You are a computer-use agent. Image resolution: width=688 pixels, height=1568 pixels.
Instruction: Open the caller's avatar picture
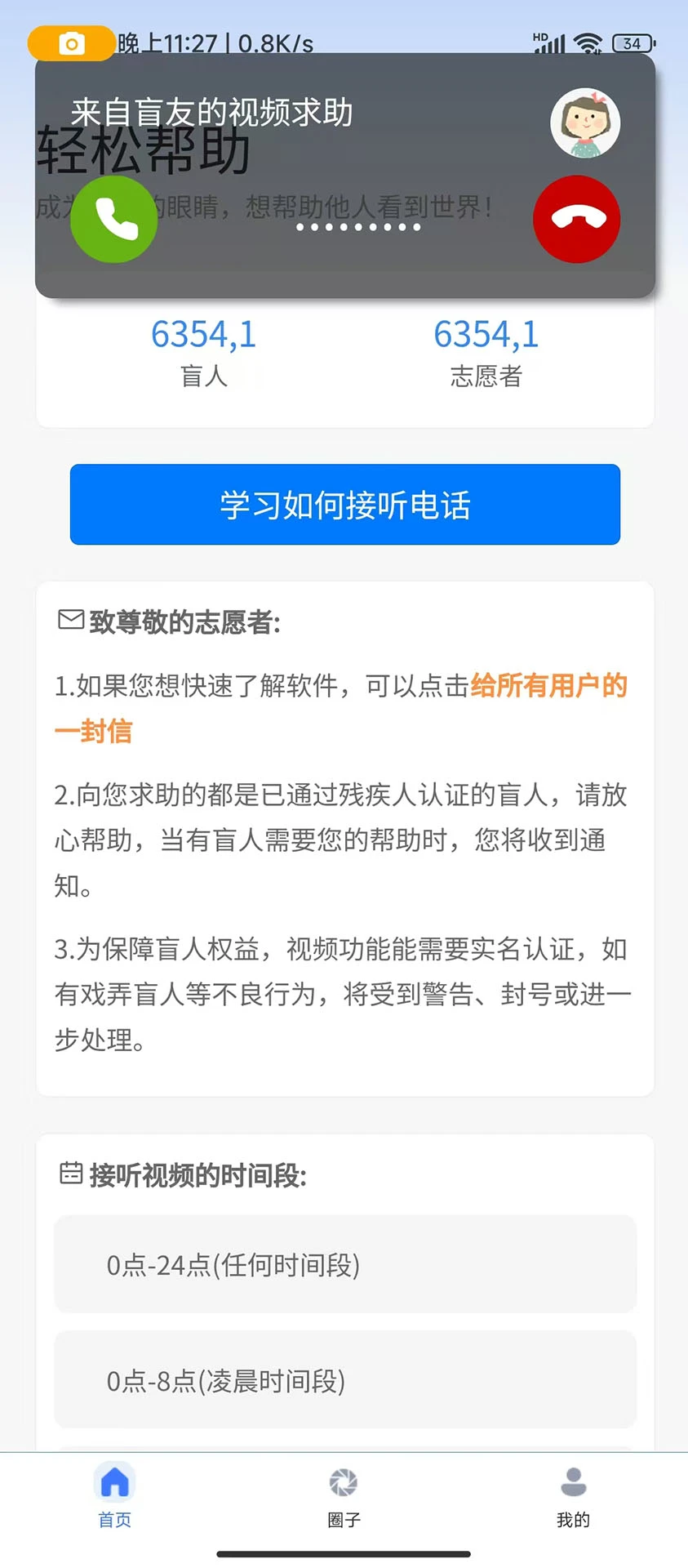click(585, 122)
